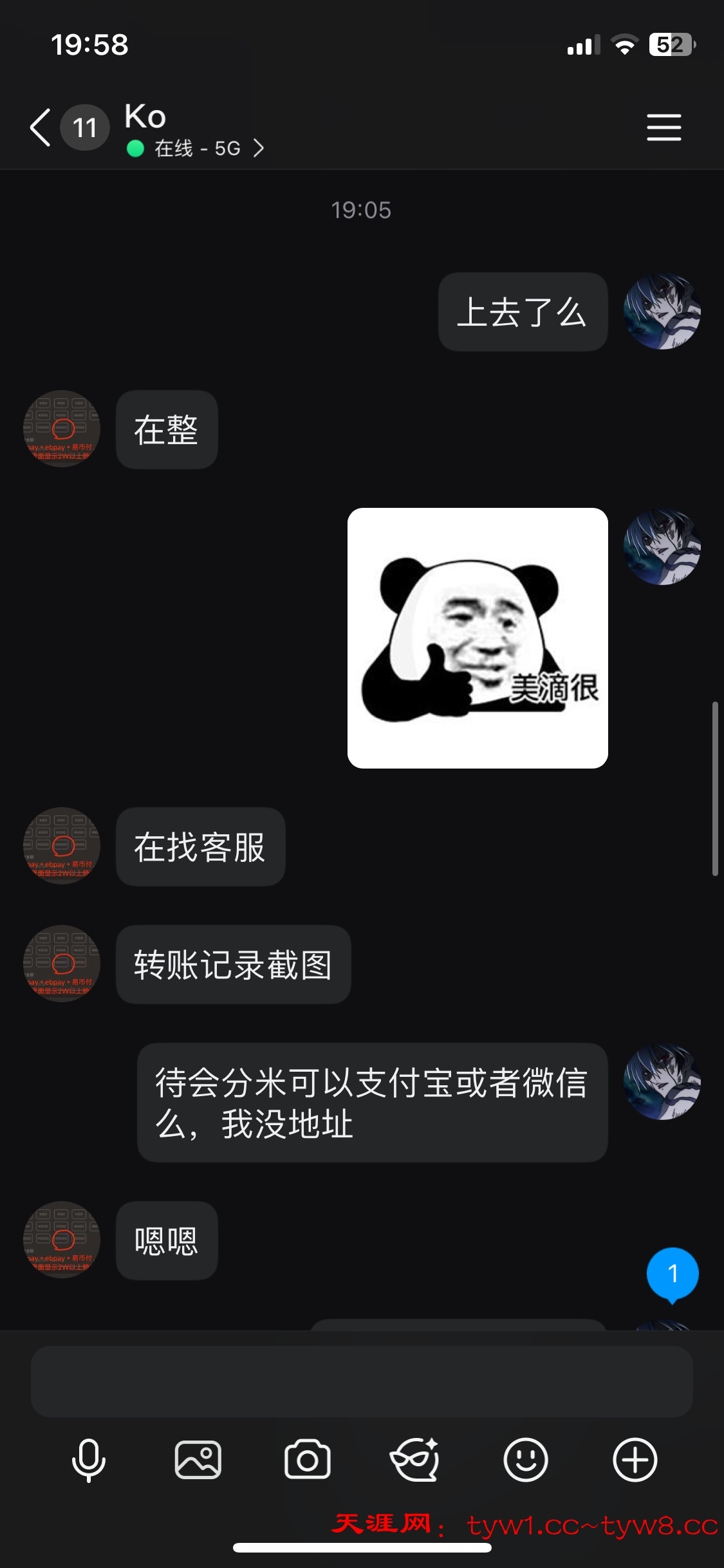The width and height of the screenshot is (724, 1568).
Task: Open the emoji panel
Action: (526, 1460)
